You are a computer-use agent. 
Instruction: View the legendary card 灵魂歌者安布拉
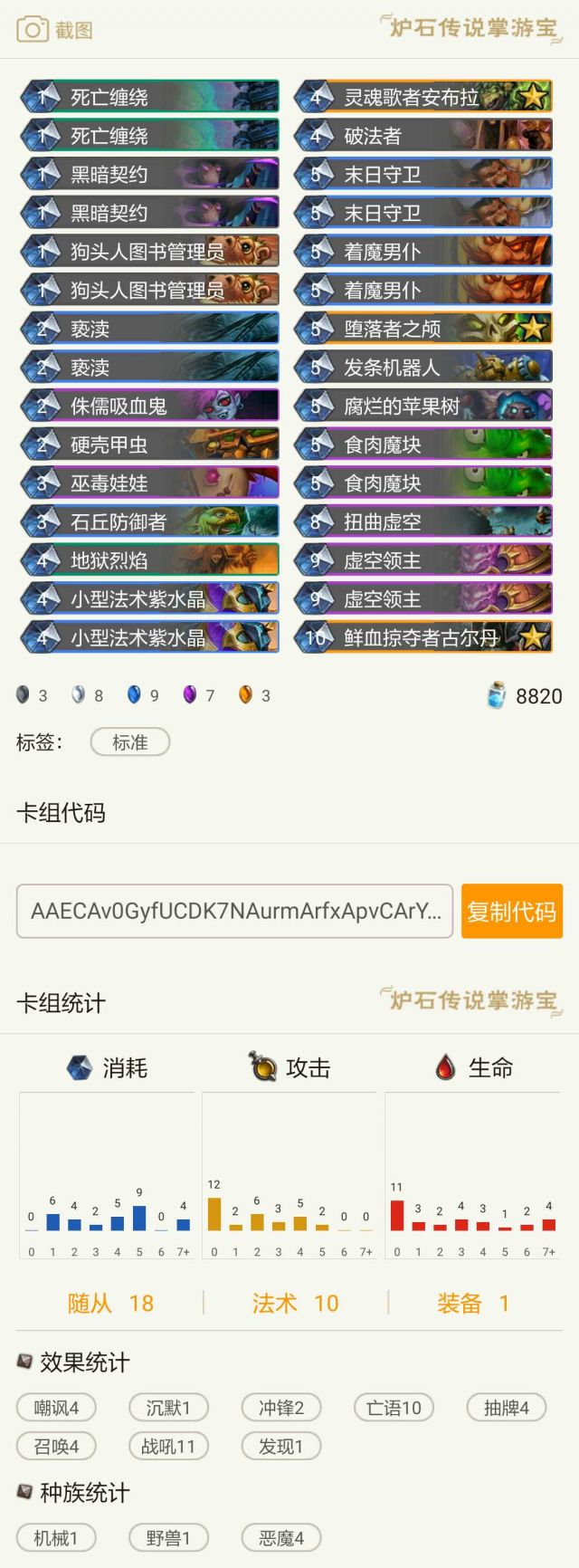click(422, 97)
